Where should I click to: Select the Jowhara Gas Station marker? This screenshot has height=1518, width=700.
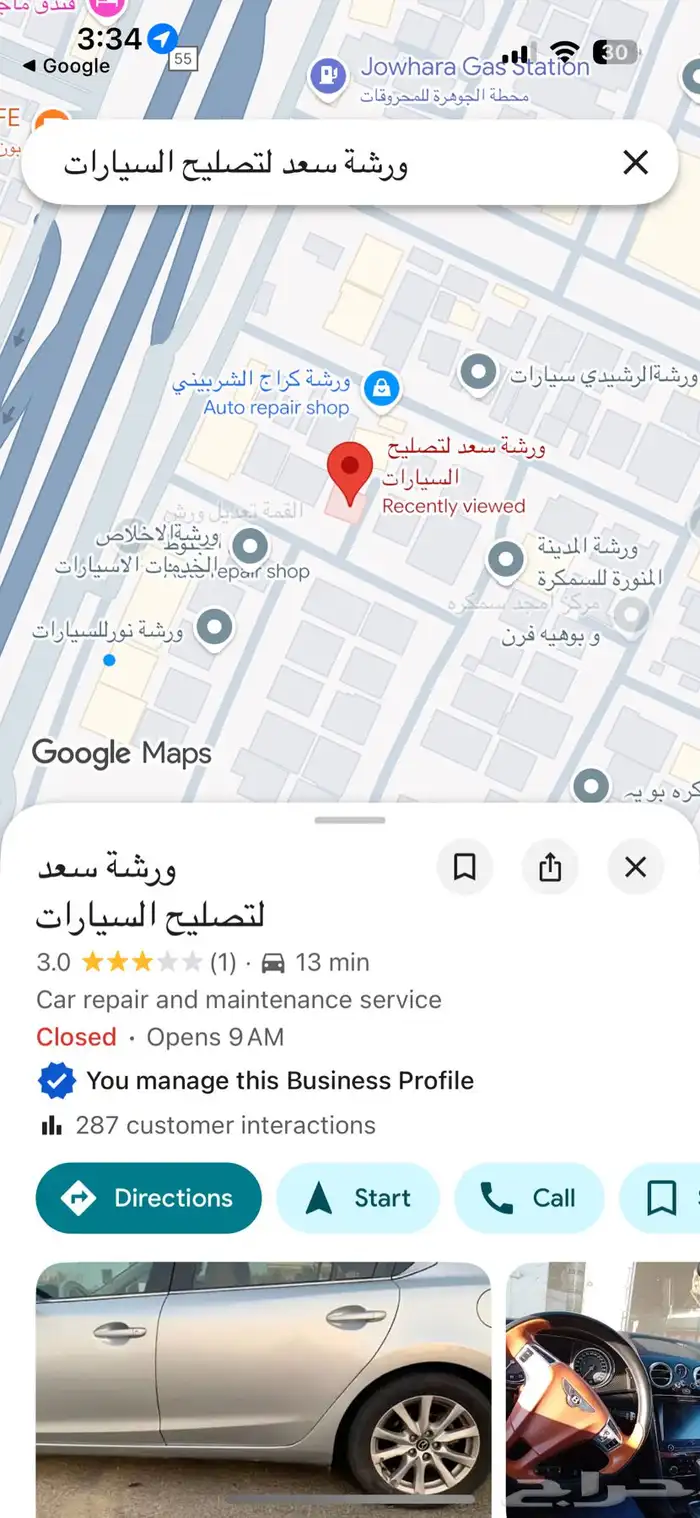pos(327,75)
